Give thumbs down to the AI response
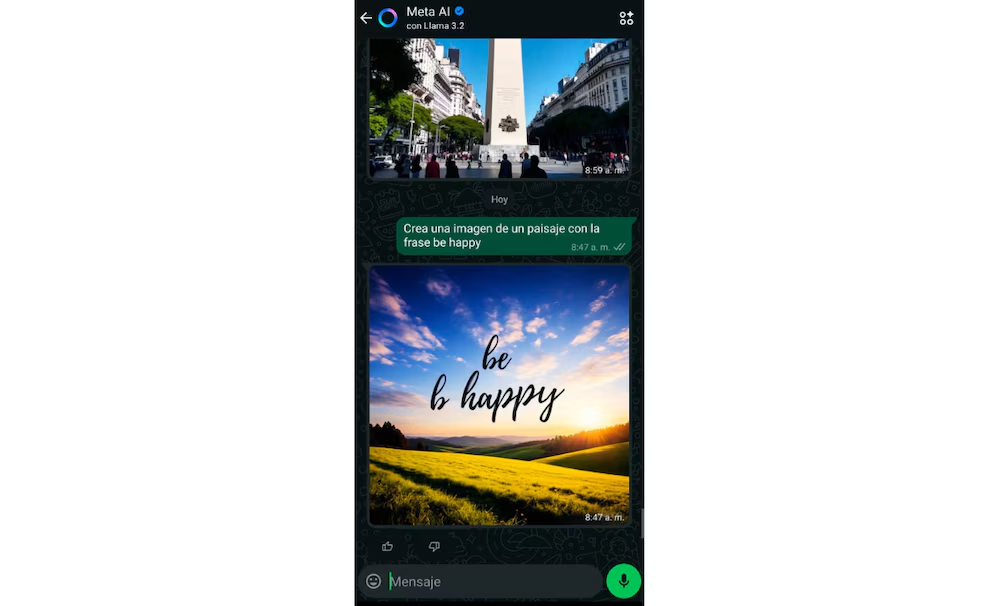 click(434, 546)
